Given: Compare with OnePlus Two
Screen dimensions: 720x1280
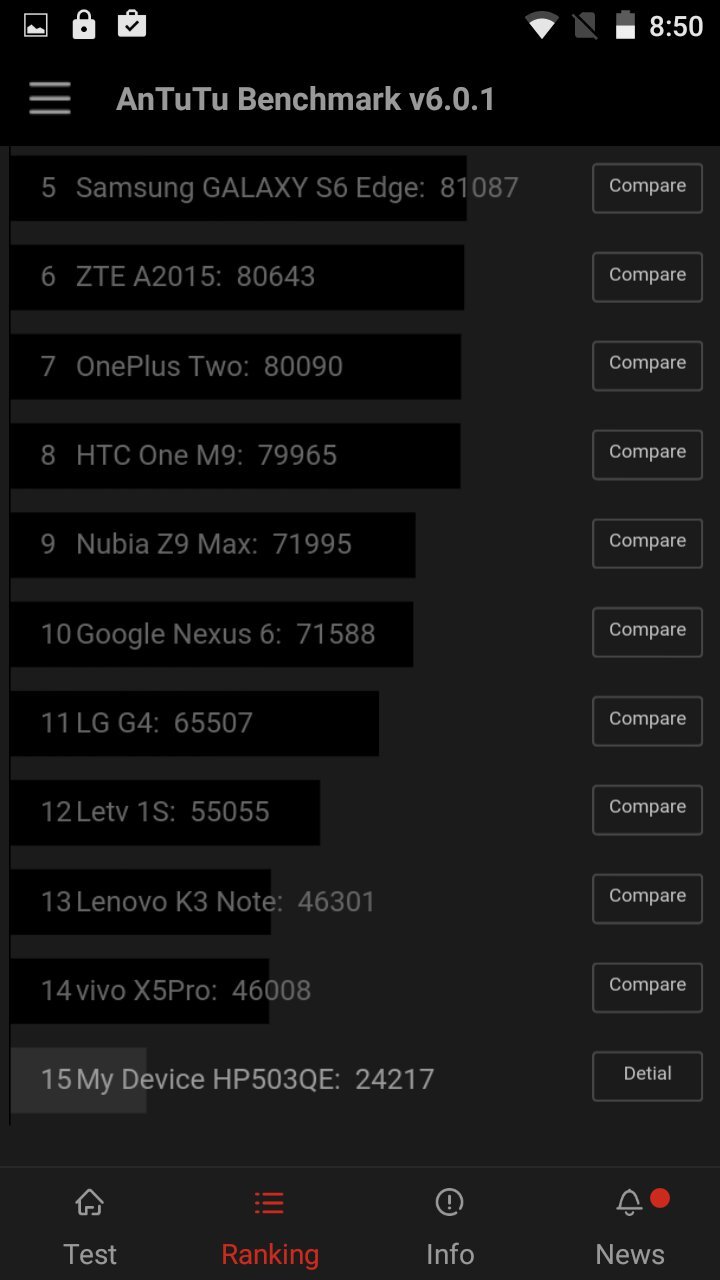Looking at the screenshot, I should pos(647,365).
